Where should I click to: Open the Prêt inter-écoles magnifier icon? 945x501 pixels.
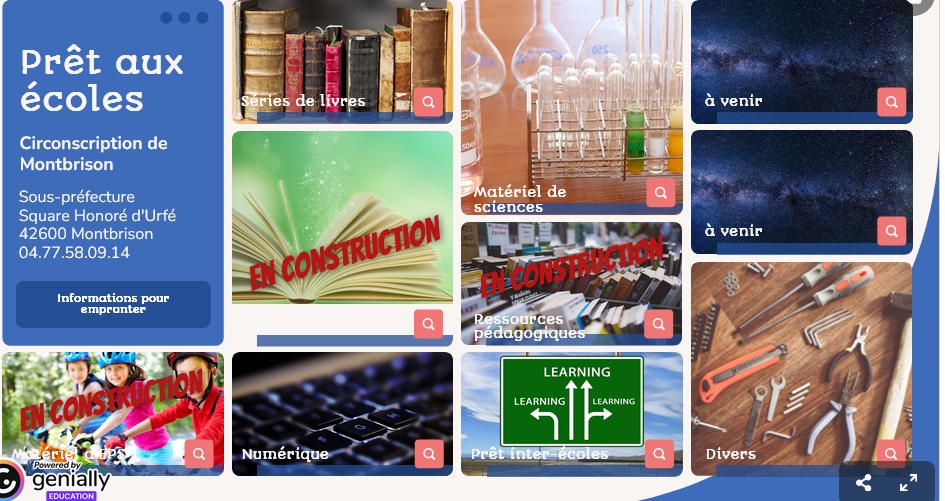tap(659, 454)
